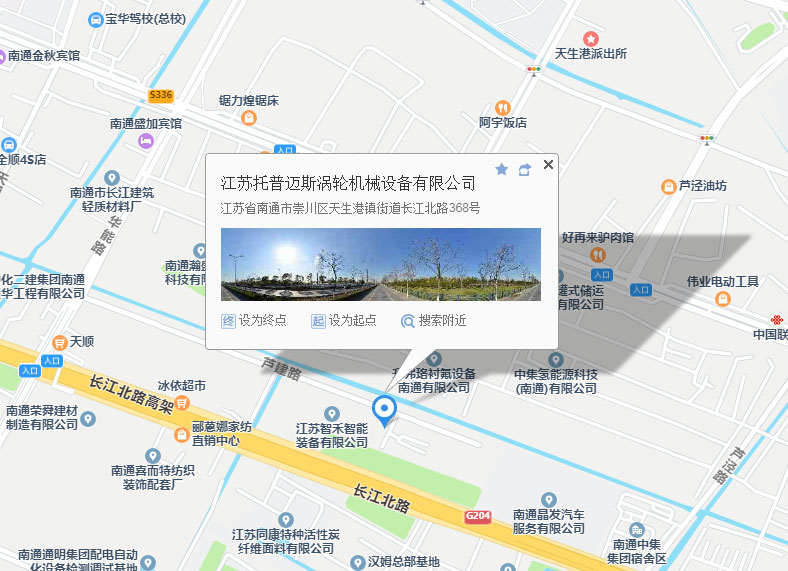Favorite this location with the star icon
The height and width of the screenshot is (571, 788).
coord(501,169)
